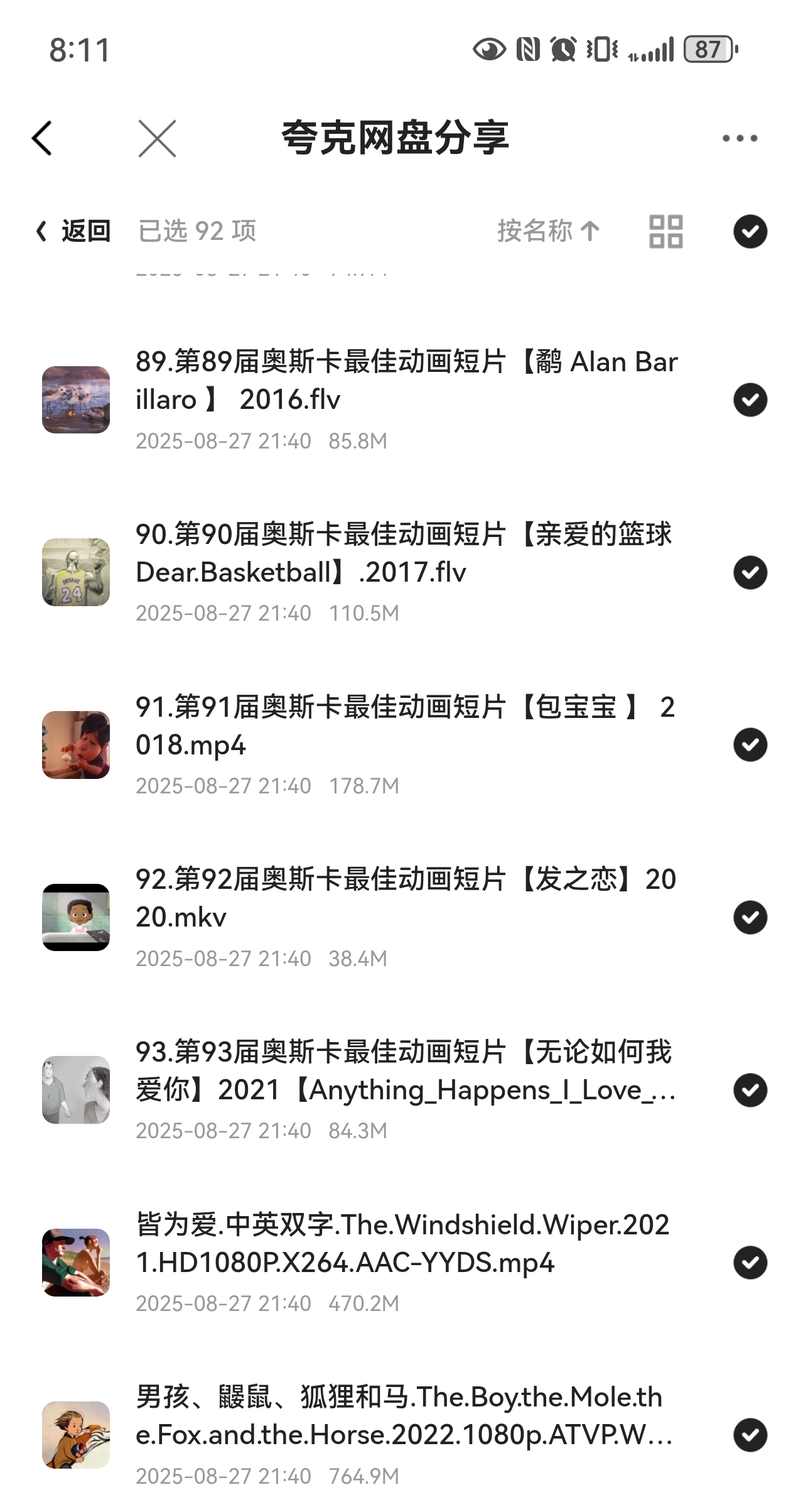791x1512 pixels.
Task: Tap 返回 to return to previous folder
Action: [74, 231]
